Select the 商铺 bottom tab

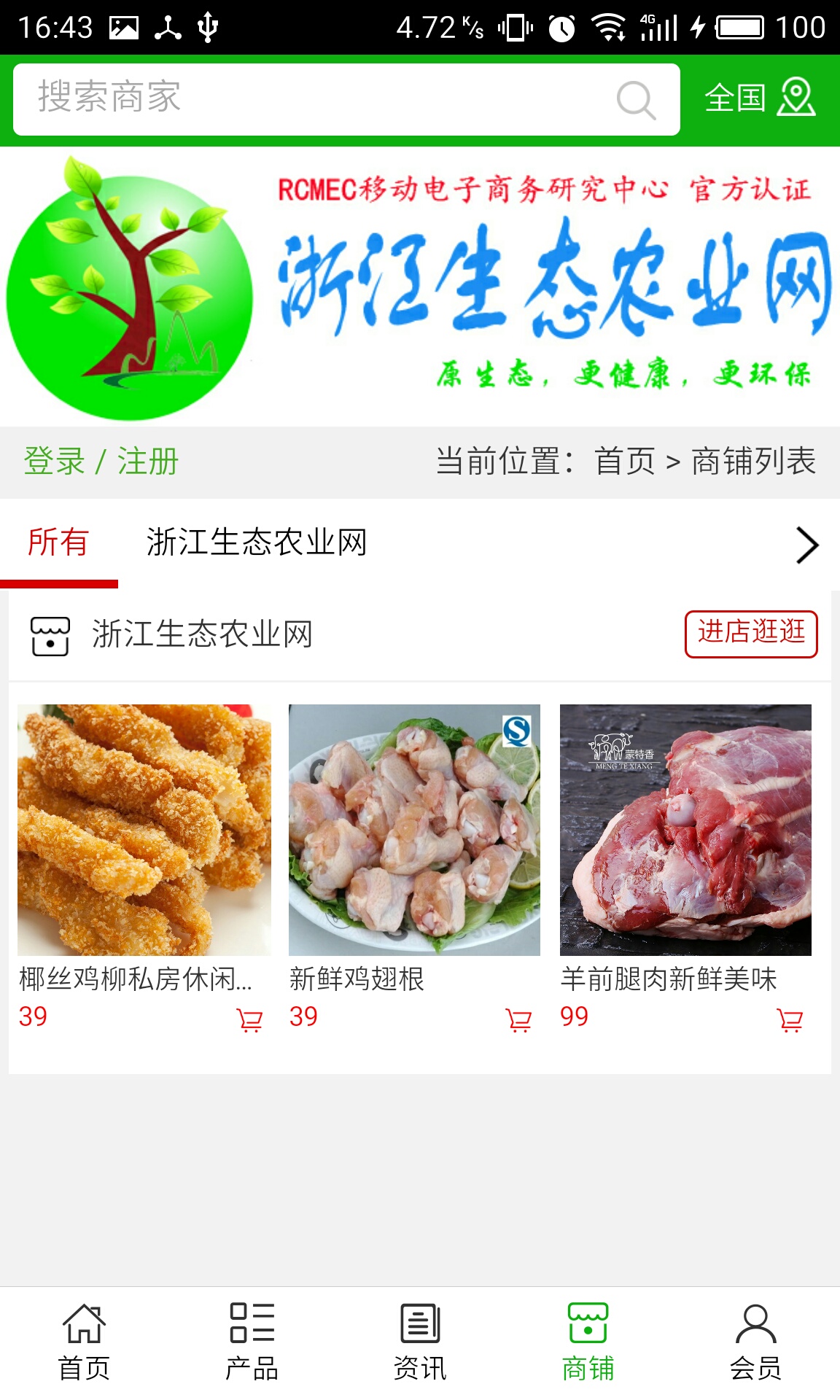[588, 1342]
